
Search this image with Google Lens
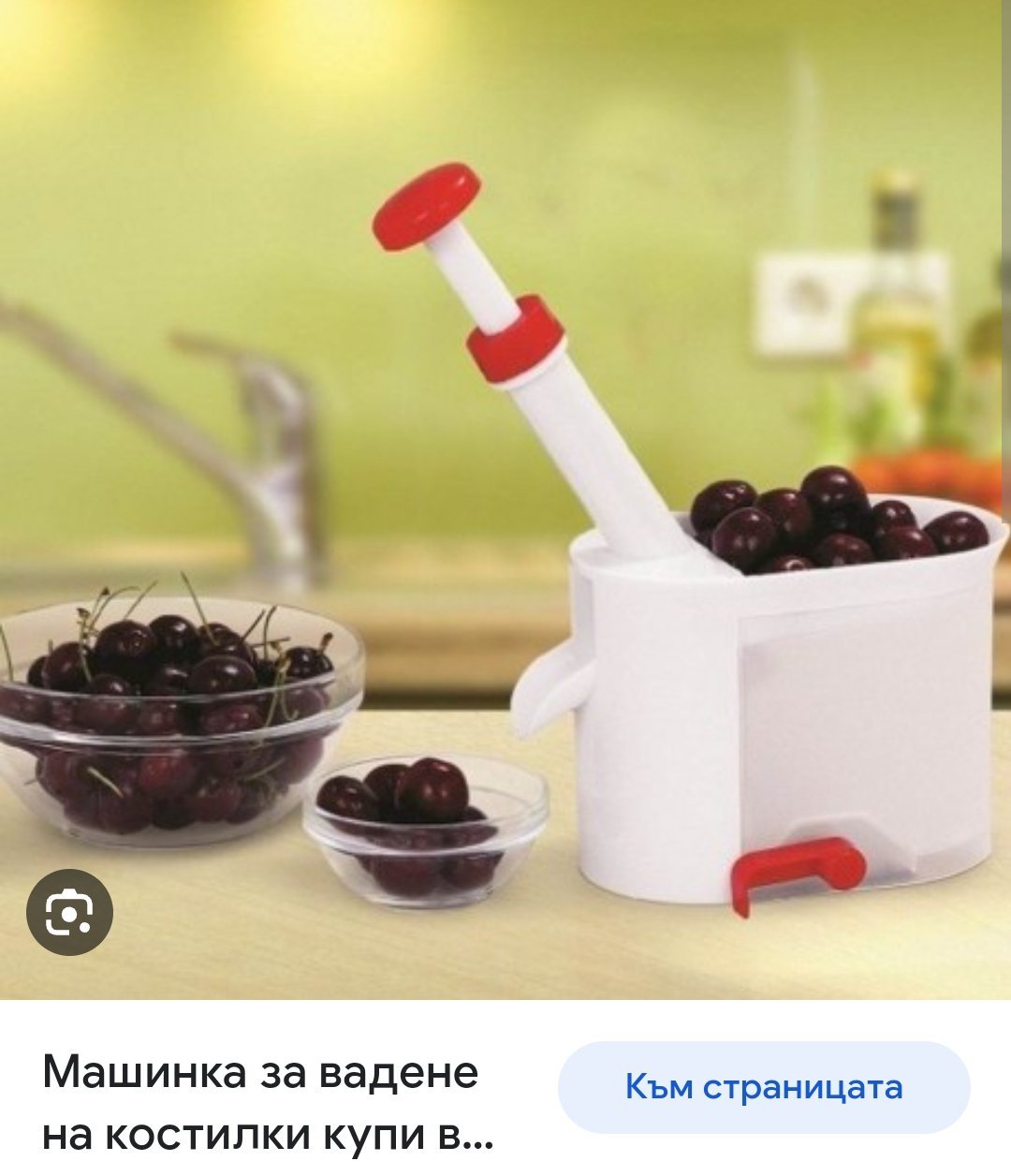point(69,912)
